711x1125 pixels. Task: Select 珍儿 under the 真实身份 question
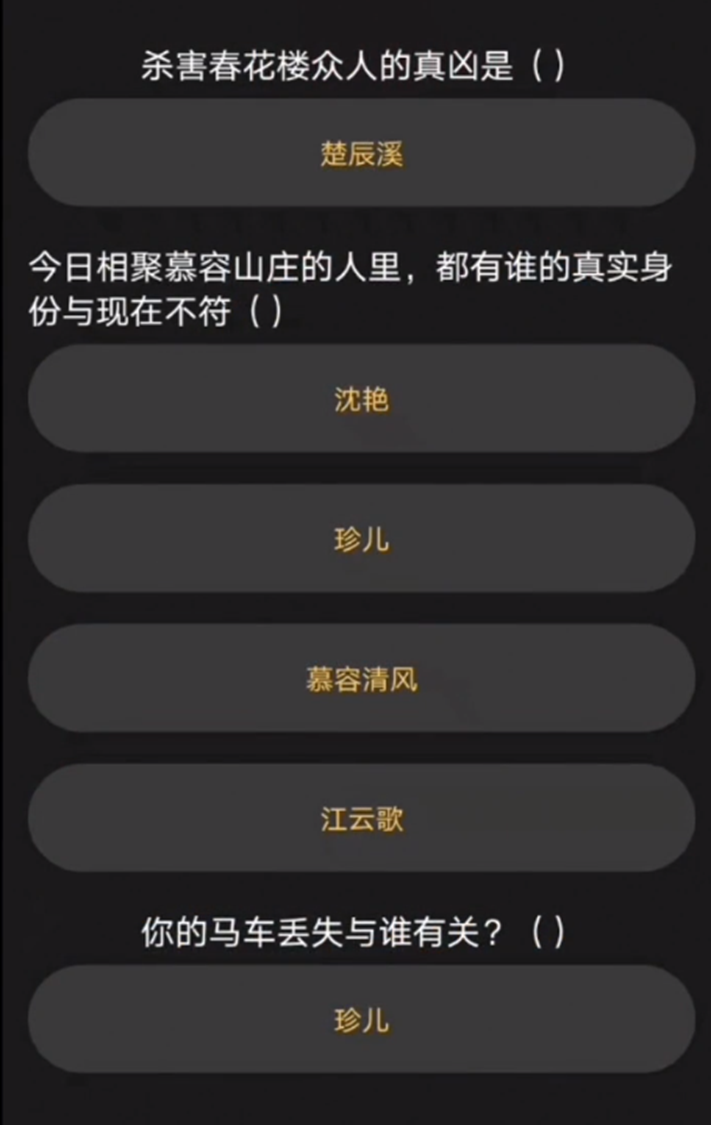[361, 540]
